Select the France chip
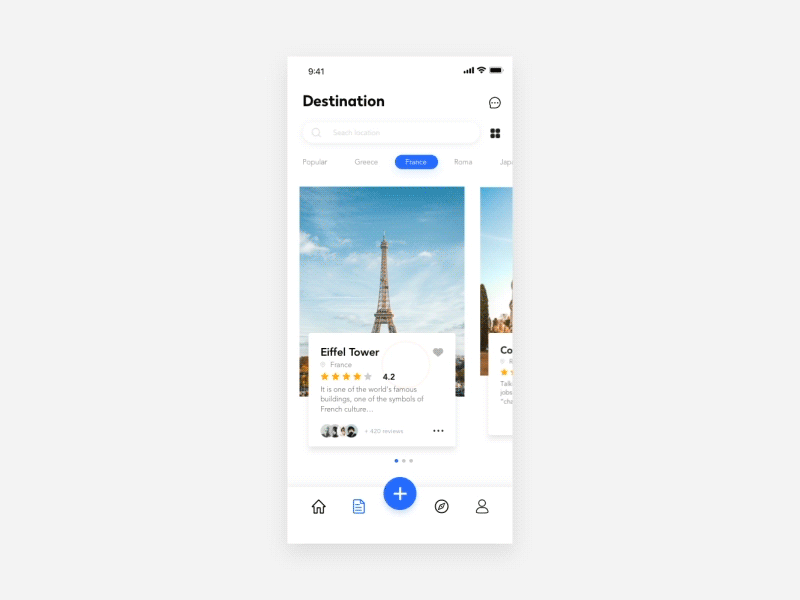Viewport: 800px width, 600px height. tap(416, 162)
